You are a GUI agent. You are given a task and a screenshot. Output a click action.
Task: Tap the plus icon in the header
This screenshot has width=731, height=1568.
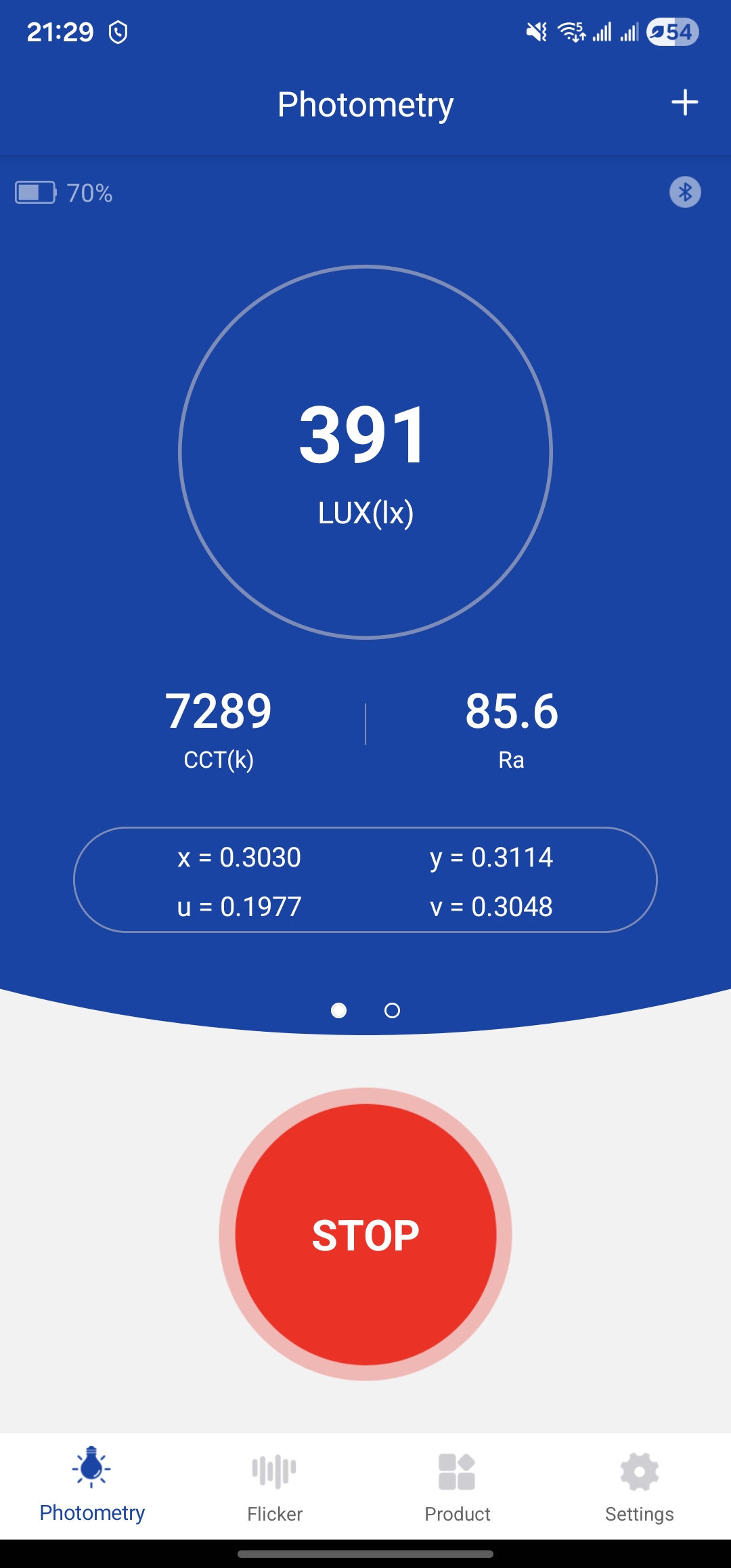[684, 103]
